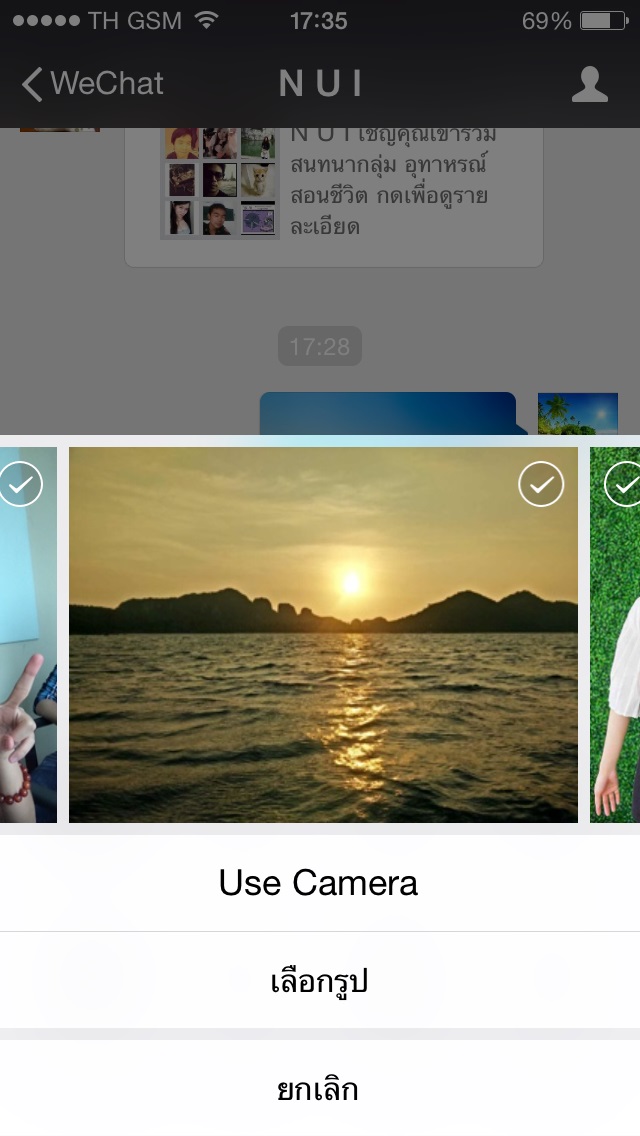This screenshot has height=1136, width=640.
Task: Cancel with ยกเลิก button
Action: (x=319, y=1088)
